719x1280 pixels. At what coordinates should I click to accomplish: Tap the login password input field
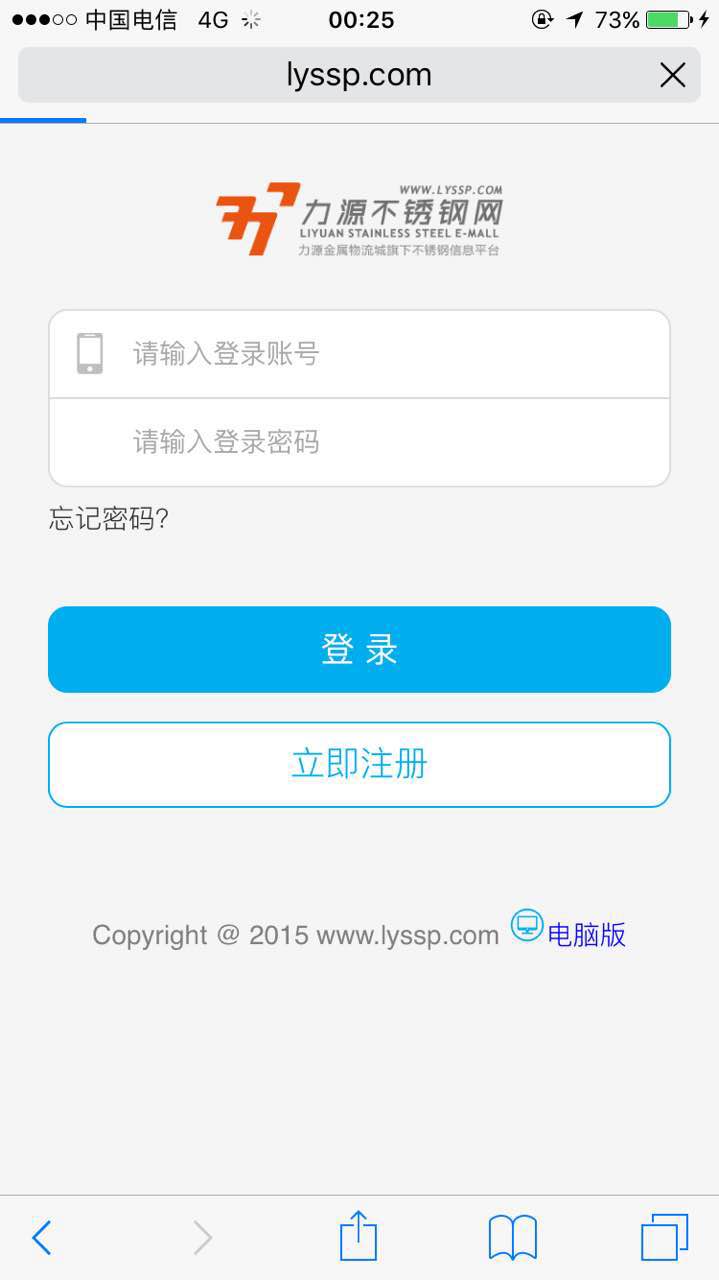390,442
